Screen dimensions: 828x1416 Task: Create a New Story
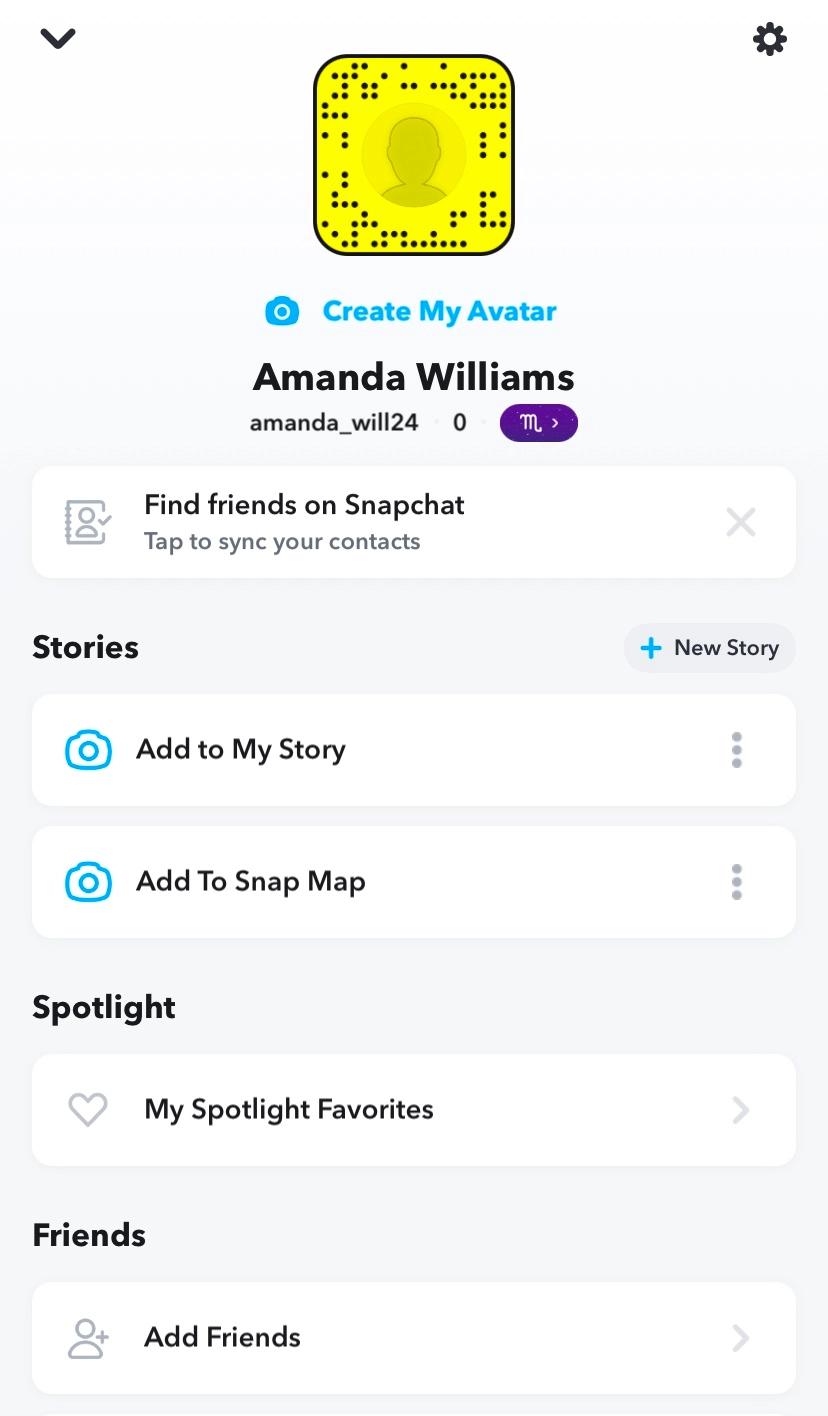point(710,648)
